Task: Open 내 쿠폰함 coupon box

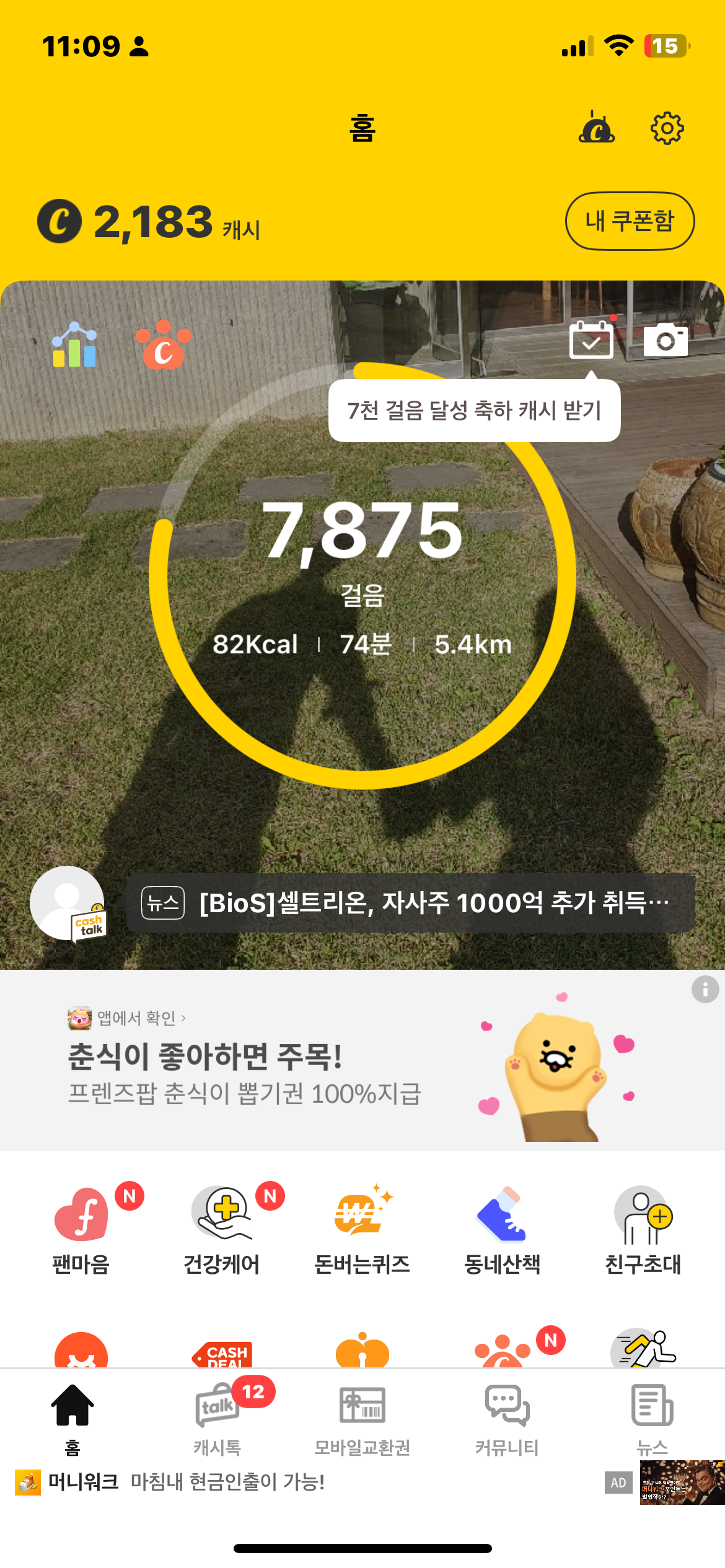Action: pos(630,221)
